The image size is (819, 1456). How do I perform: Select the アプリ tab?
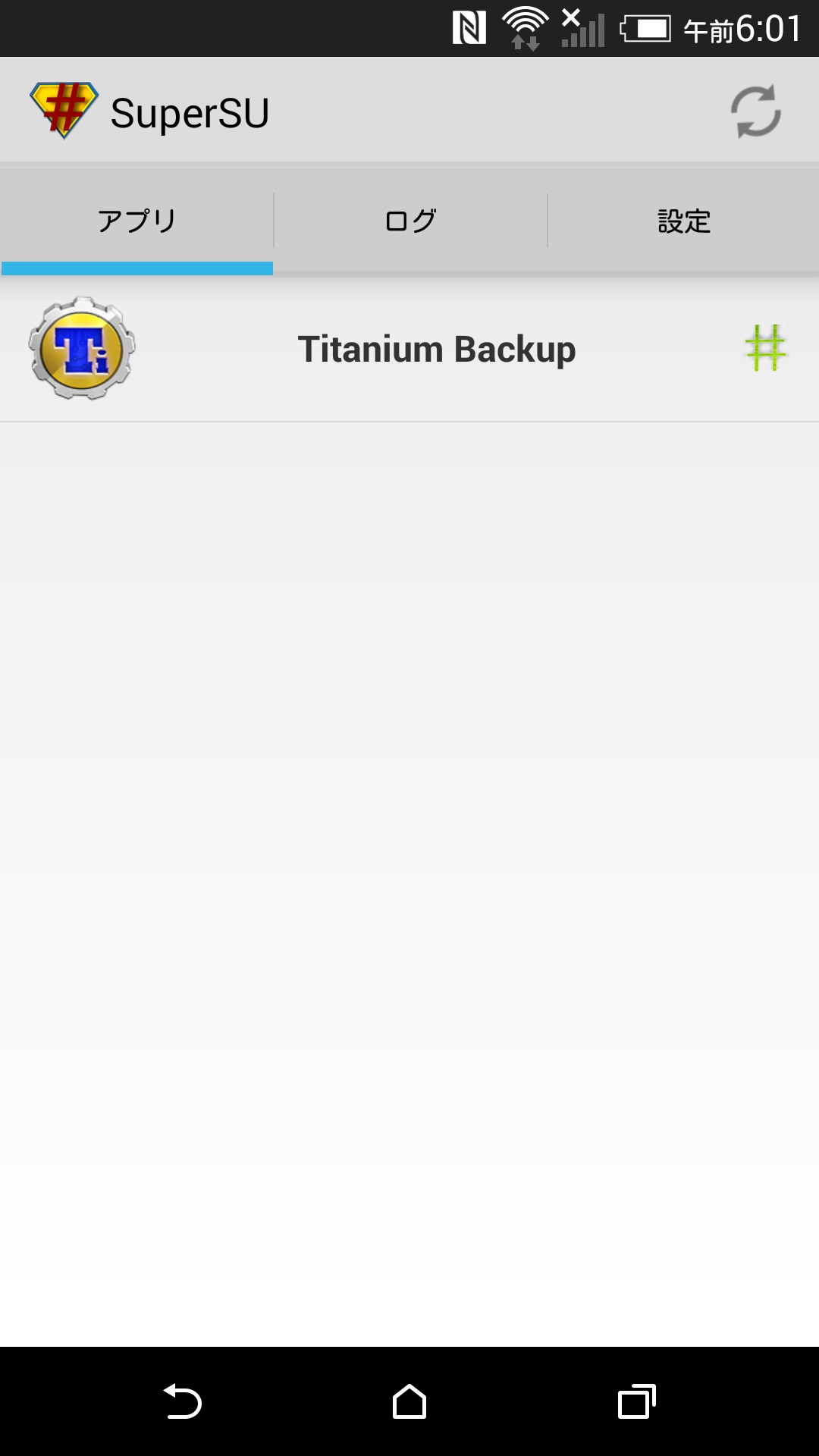point(136,221)
